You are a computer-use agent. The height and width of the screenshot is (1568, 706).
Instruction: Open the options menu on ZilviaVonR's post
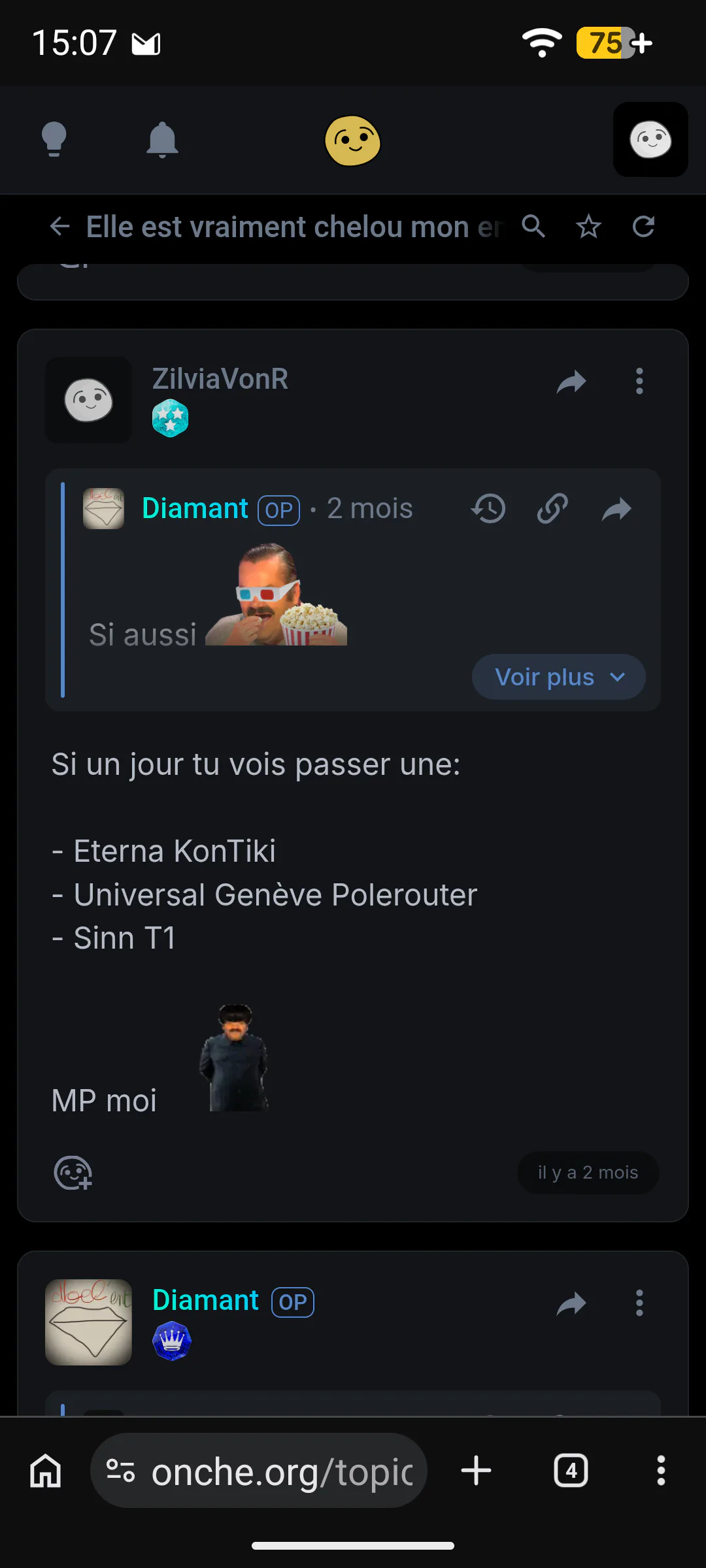point(639,382)
